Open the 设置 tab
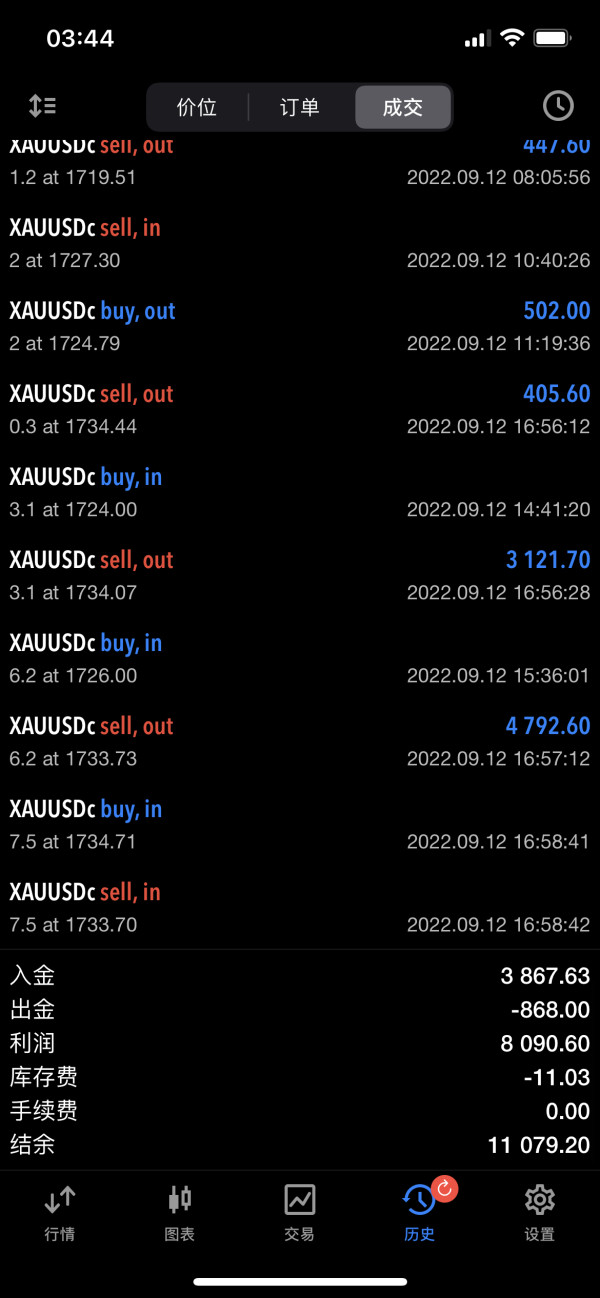Viewport: 600px width, 1298px height. coord(540,1212)
